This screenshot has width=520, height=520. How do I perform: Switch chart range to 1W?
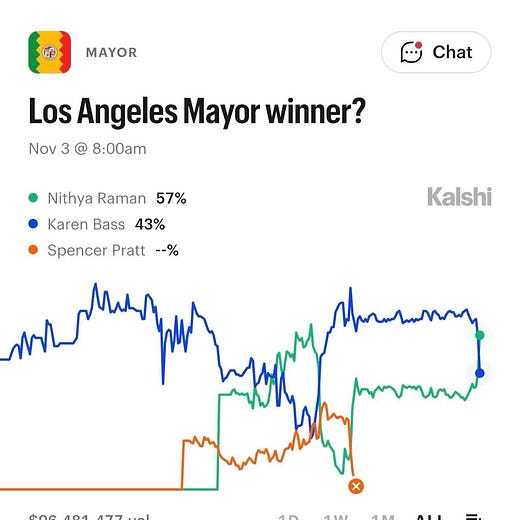(336, 518)
